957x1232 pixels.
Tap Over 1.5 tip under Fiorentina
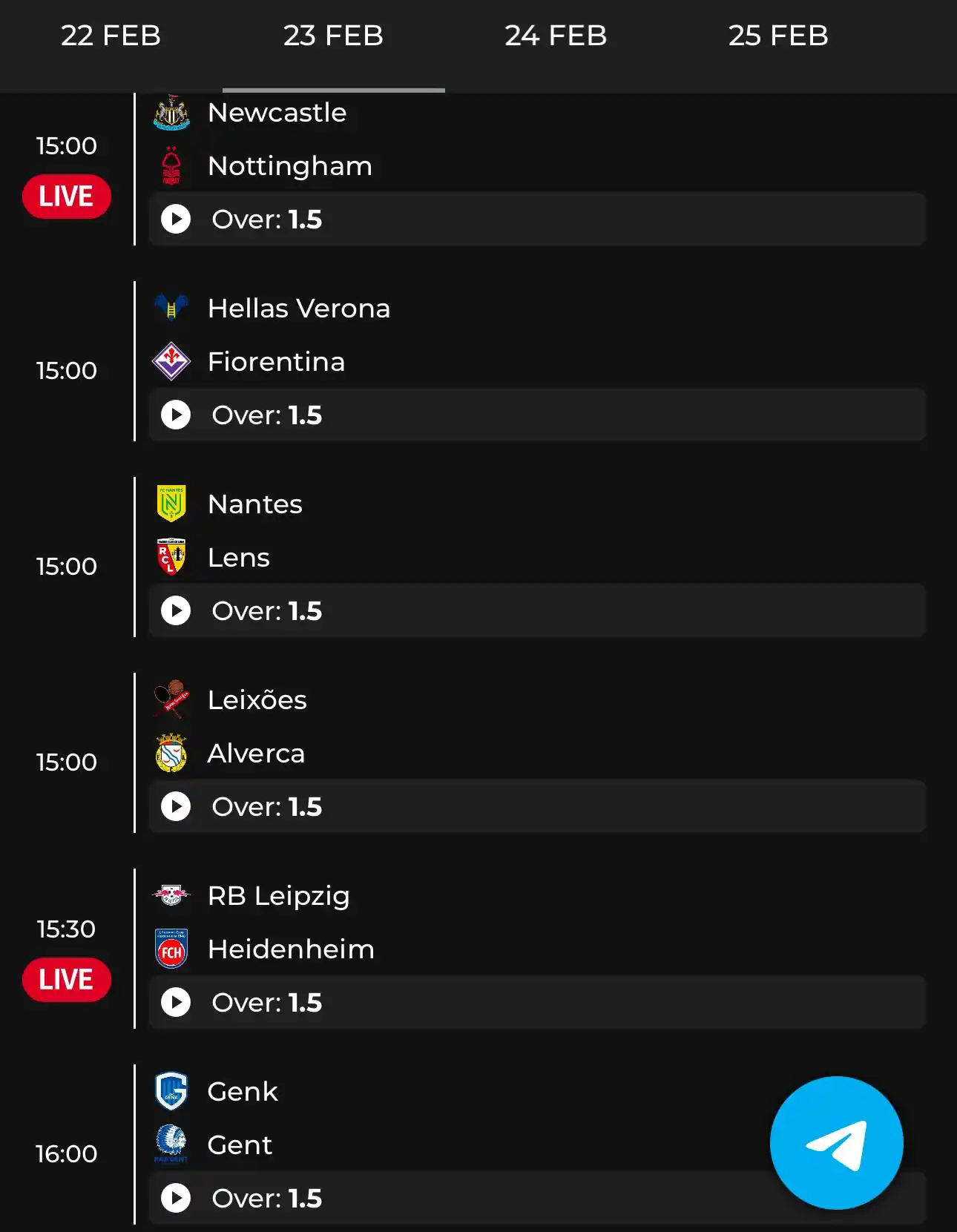coord(537,415)
